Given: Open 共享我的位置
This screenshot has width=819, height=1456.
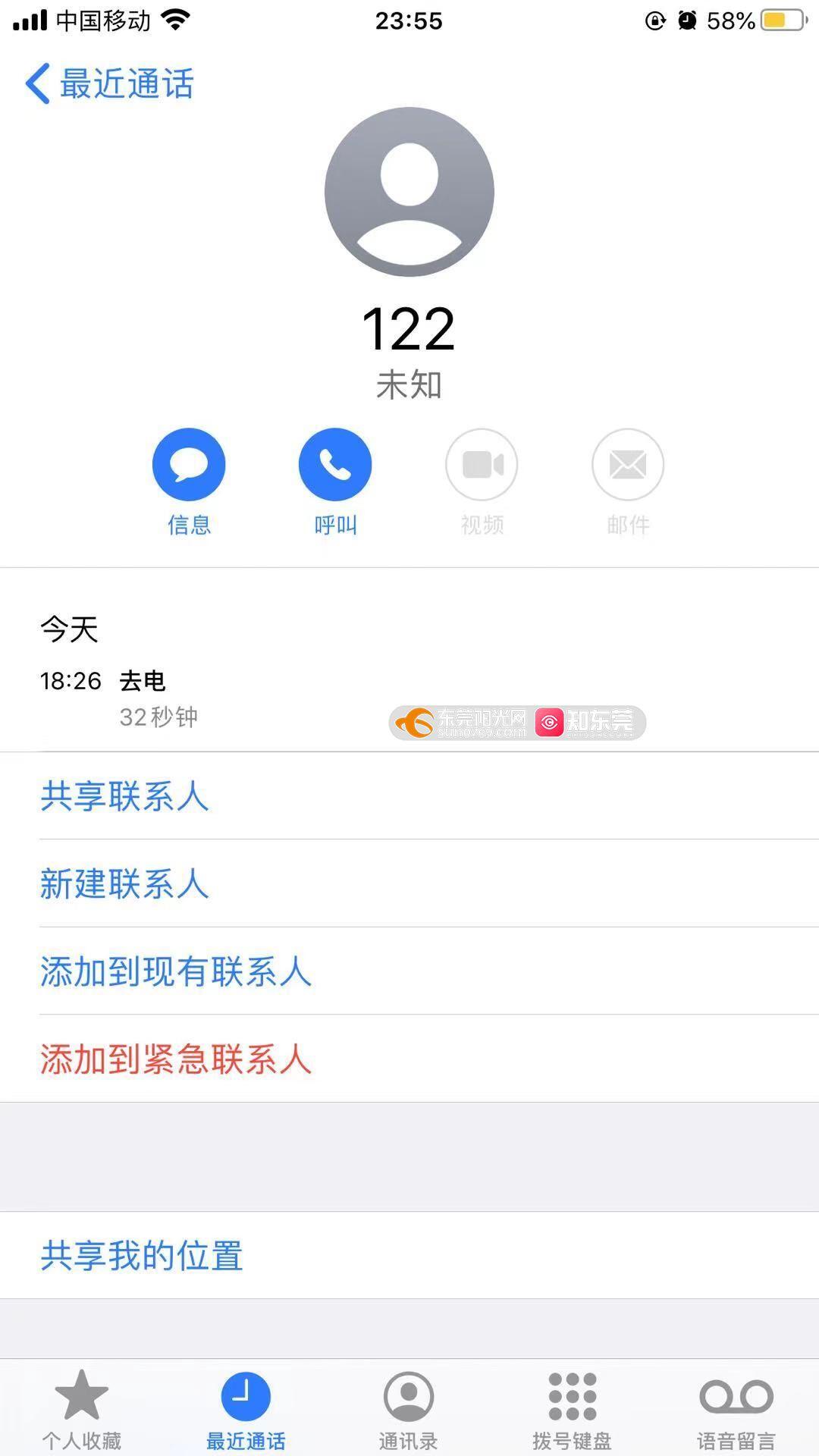Looking at the screenshot, I should pyautogui.click(x=409, y=1255).
